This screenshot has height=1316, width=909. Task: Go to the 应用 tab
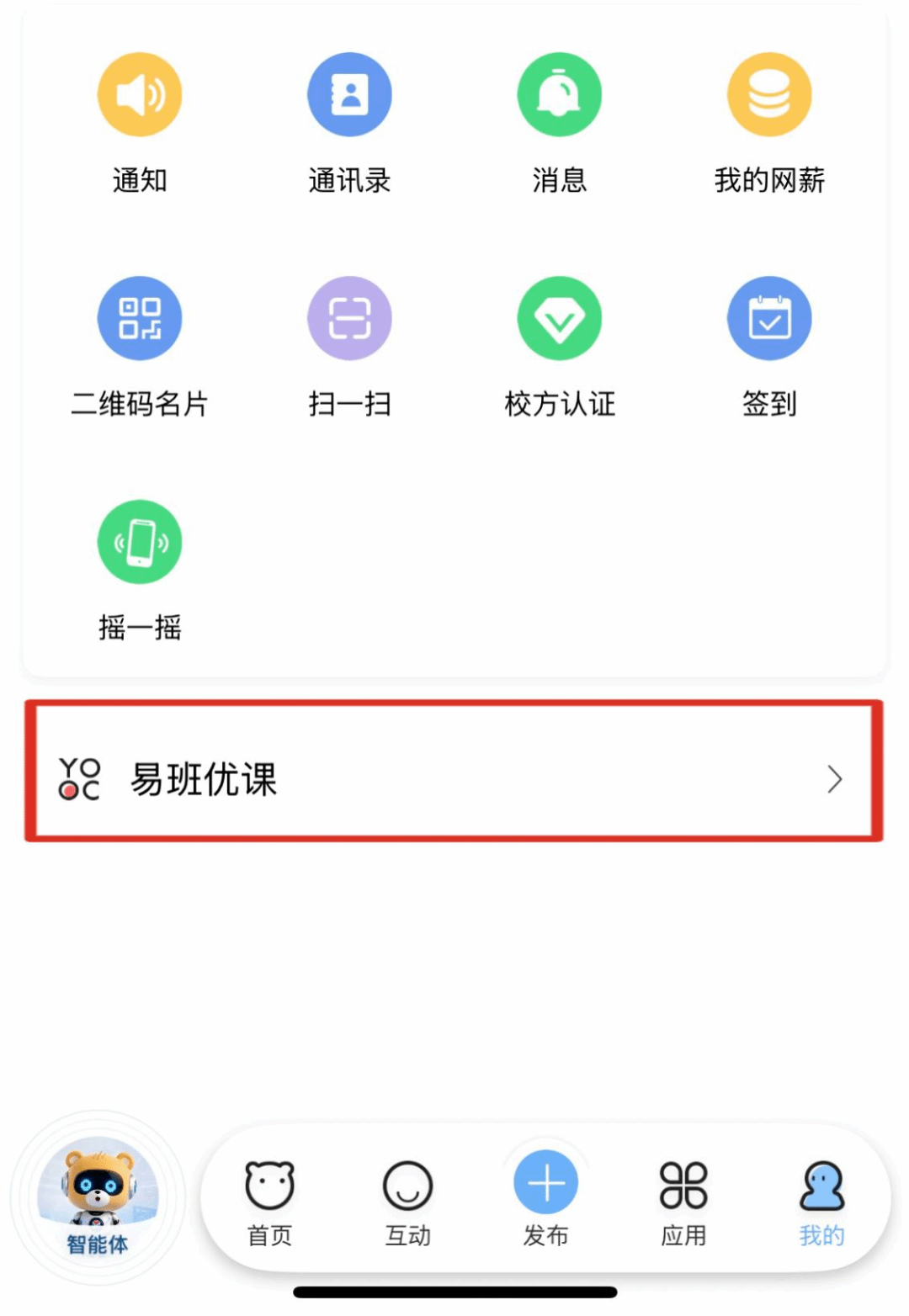(683, 1202)
